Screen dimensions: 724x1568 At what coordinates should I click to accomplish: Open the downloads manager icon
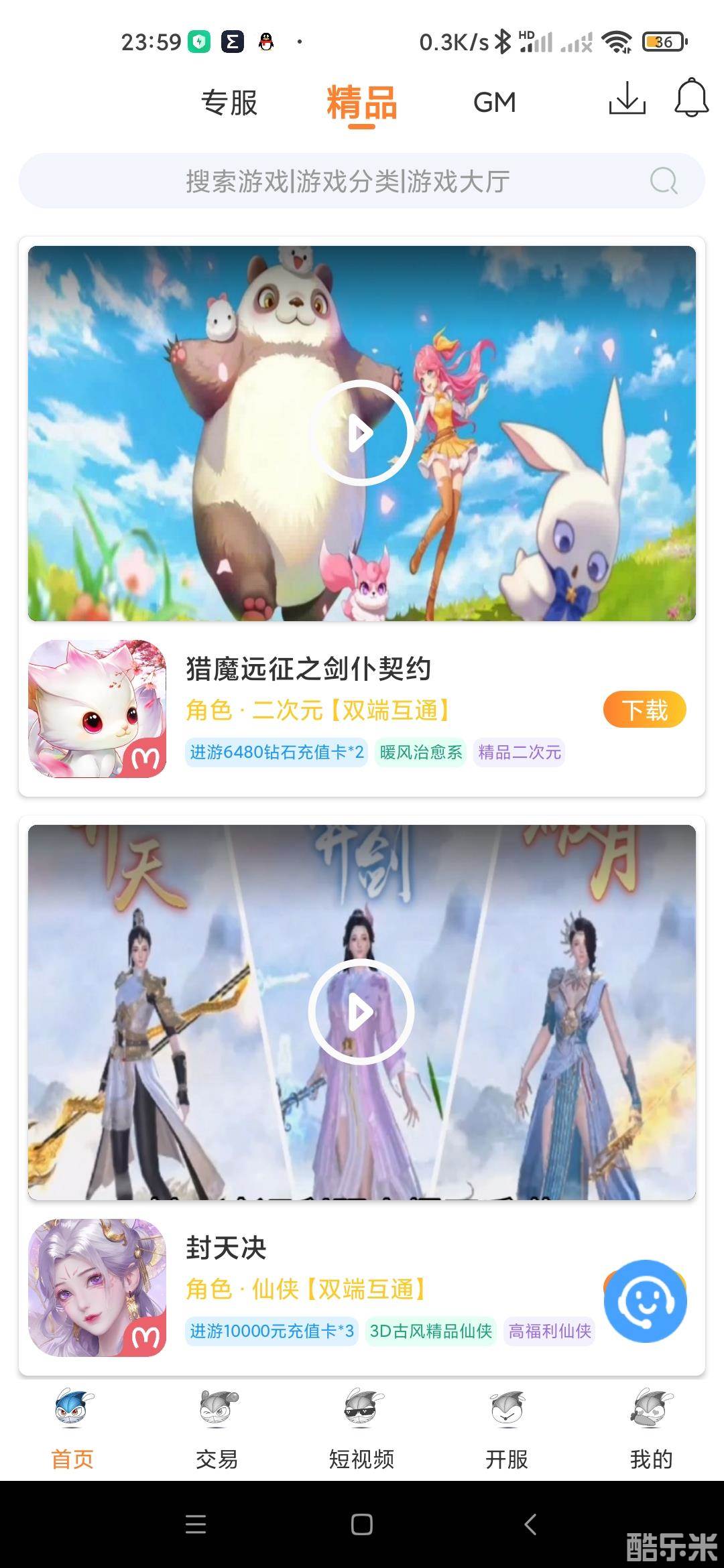click(627, 99)
